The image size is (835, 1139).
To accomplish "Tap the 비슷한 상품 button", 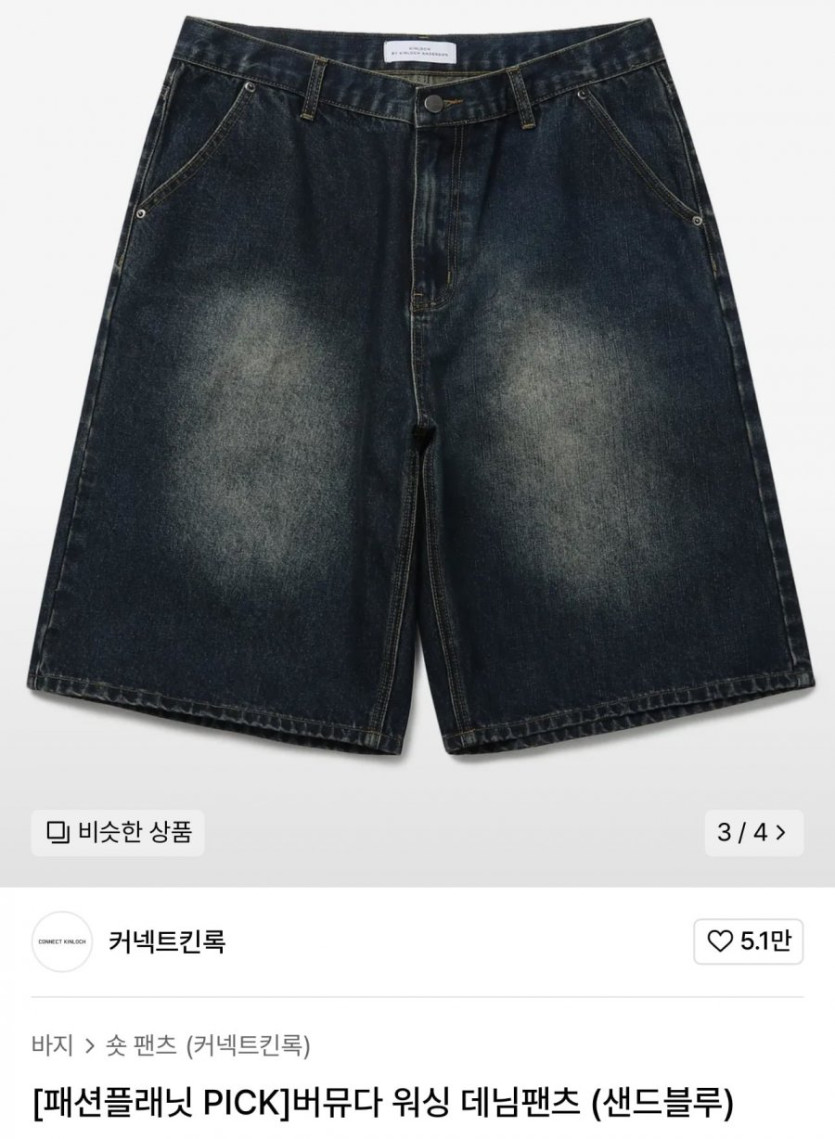I will point(118,831).
